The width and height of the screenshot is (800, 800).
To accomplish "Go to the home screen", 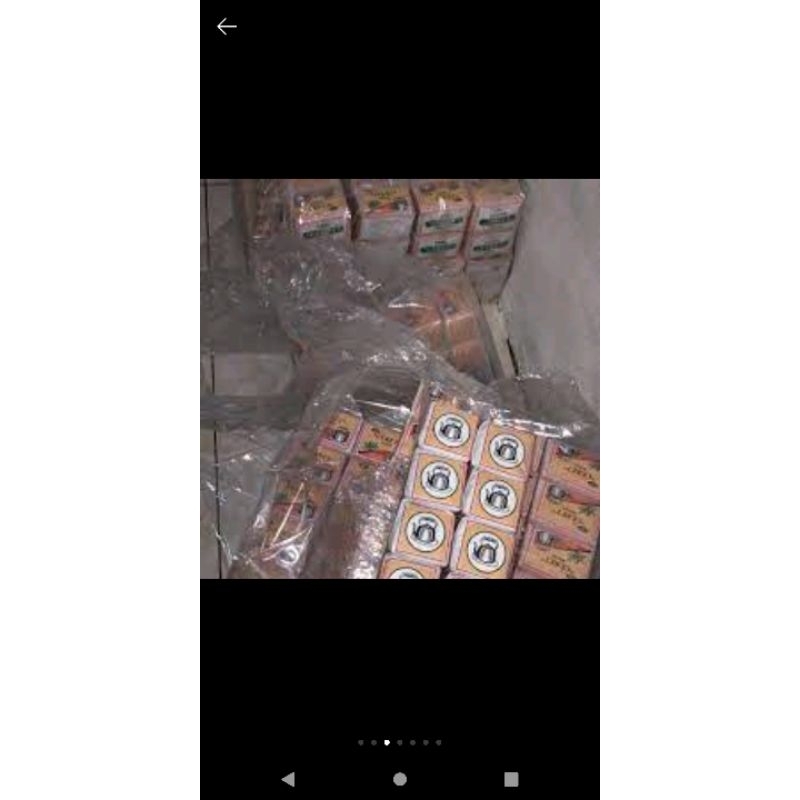I will click(400, 779).
